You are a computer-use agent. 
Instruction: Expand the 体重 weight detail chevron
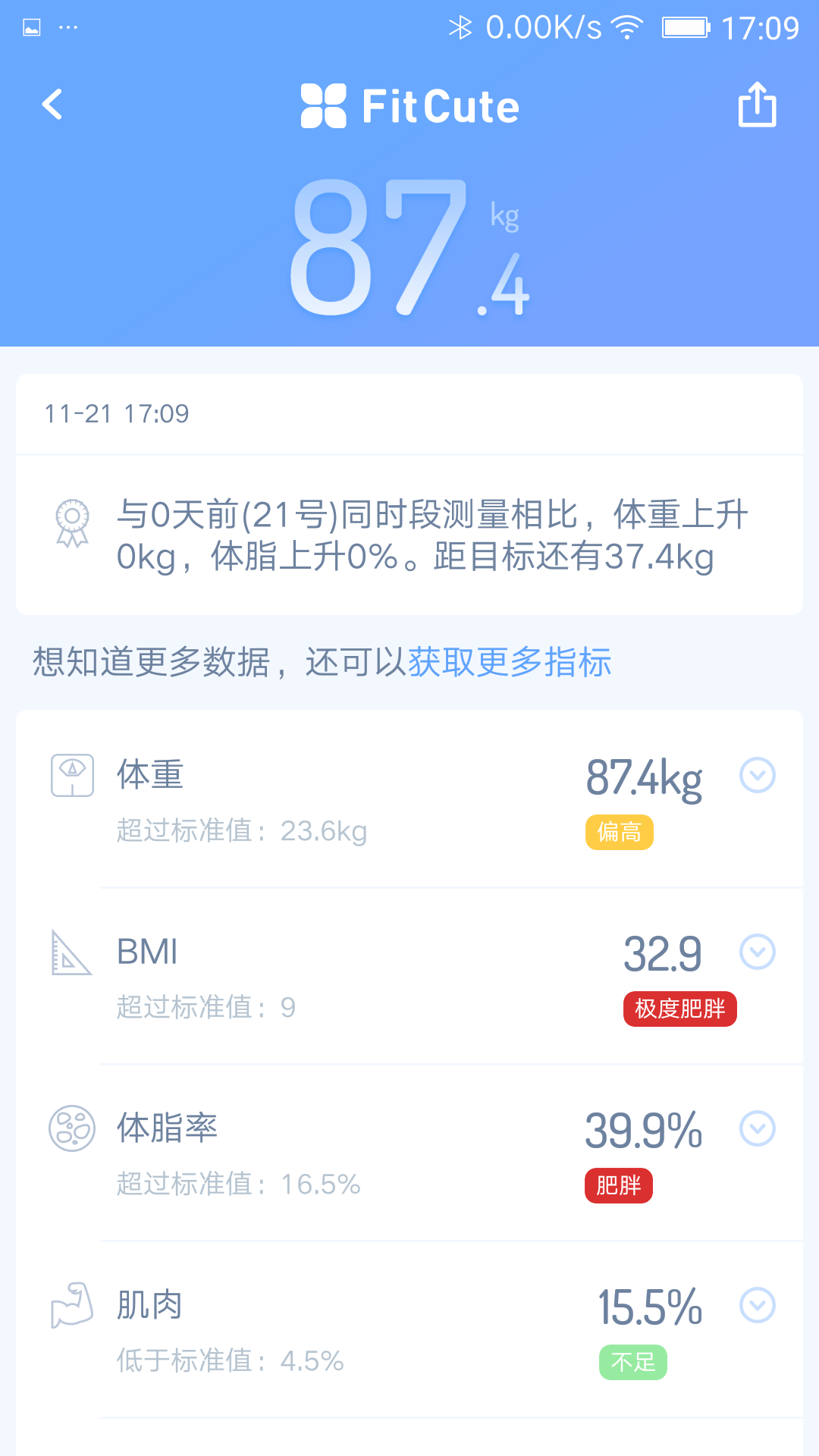tap(758, 776)
